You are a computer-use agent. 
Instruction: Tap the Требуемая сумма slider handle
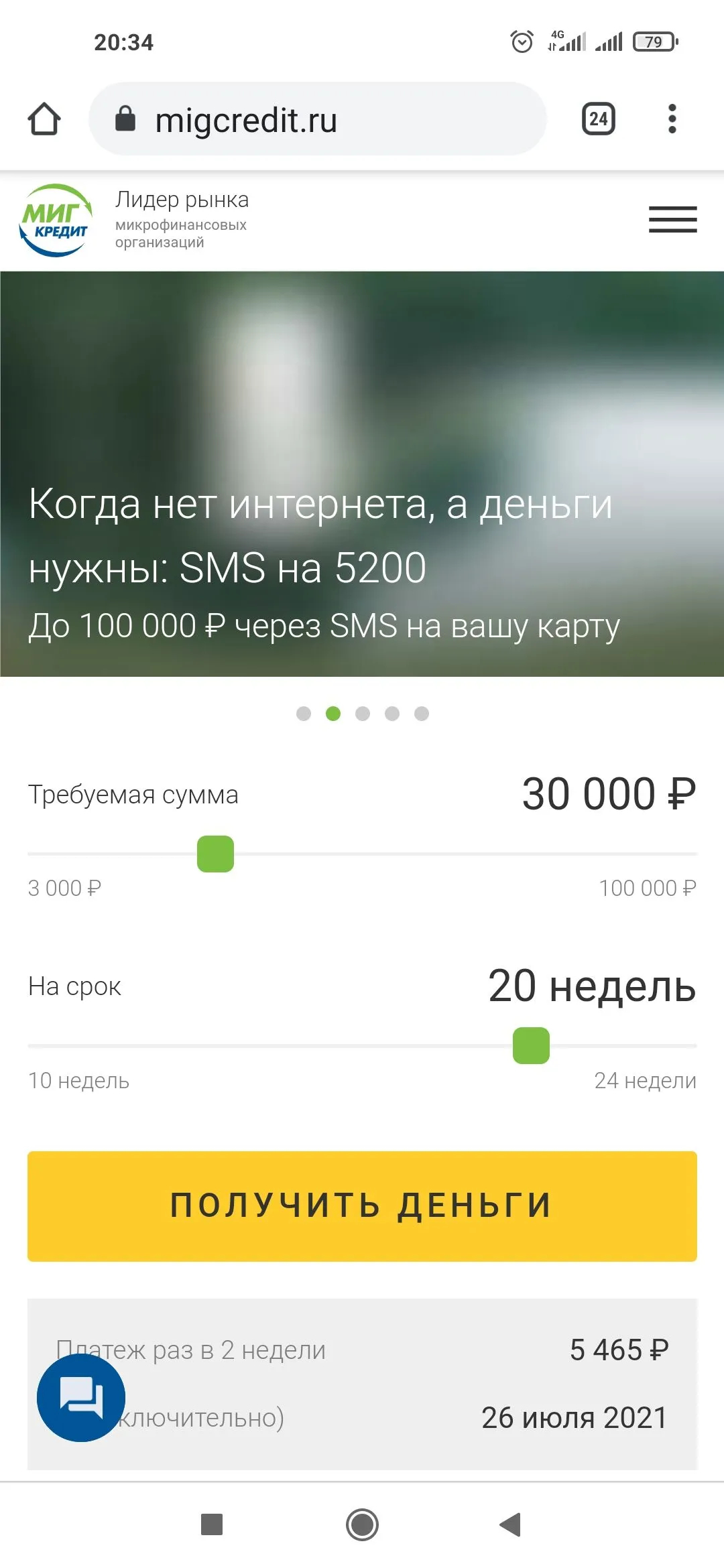[x=215, y=854]
